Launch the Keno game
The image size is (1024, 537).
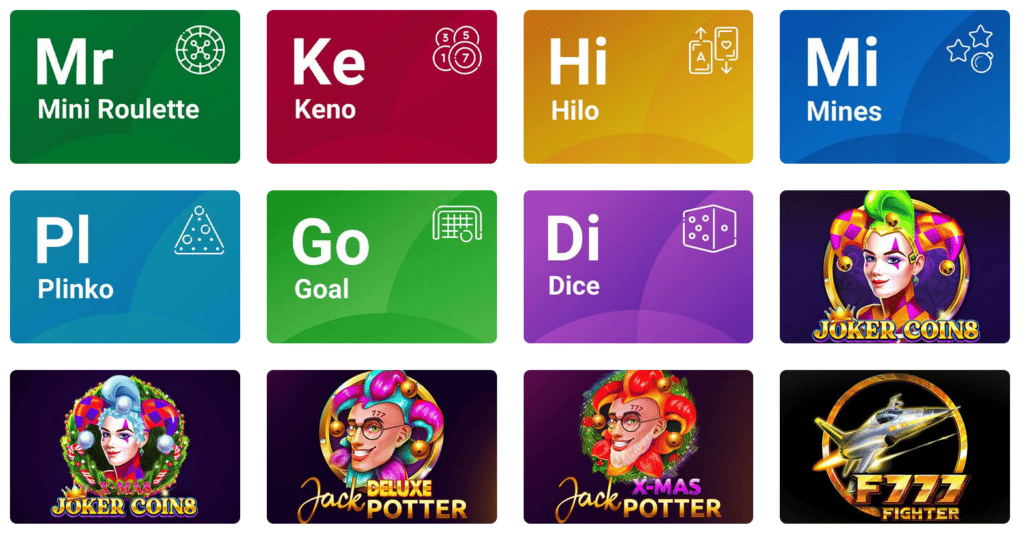pos(381,87)
